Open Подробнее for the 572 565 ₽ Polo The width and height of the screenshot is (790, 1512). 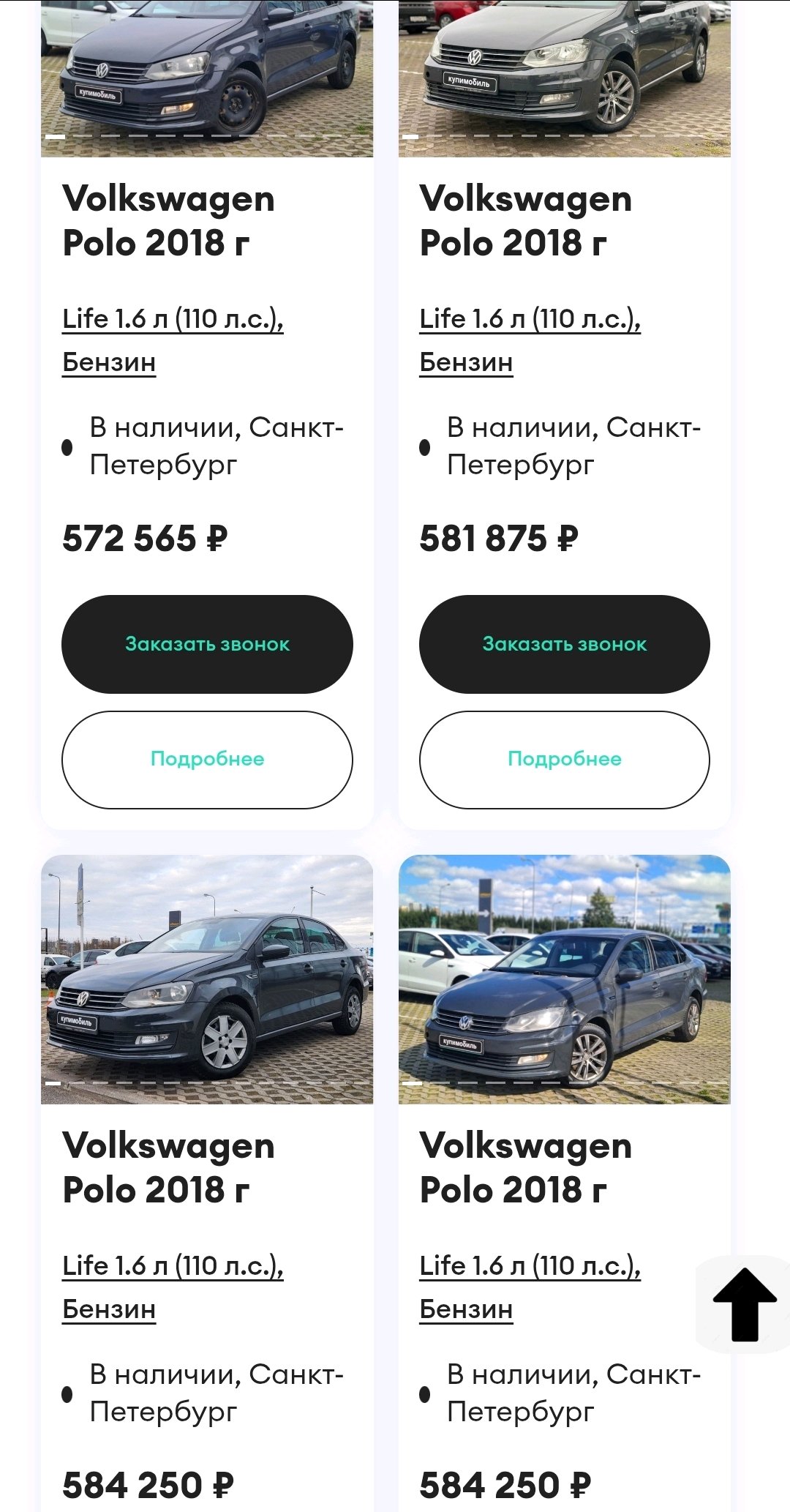pos(207,760)
